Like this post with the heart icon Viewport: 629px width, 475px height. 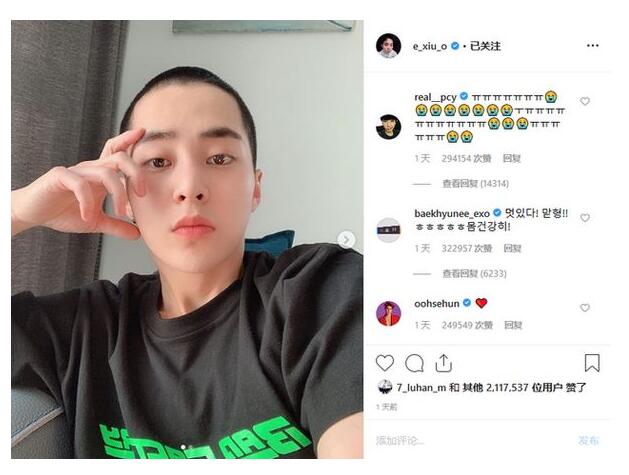[x=385, y=363]
